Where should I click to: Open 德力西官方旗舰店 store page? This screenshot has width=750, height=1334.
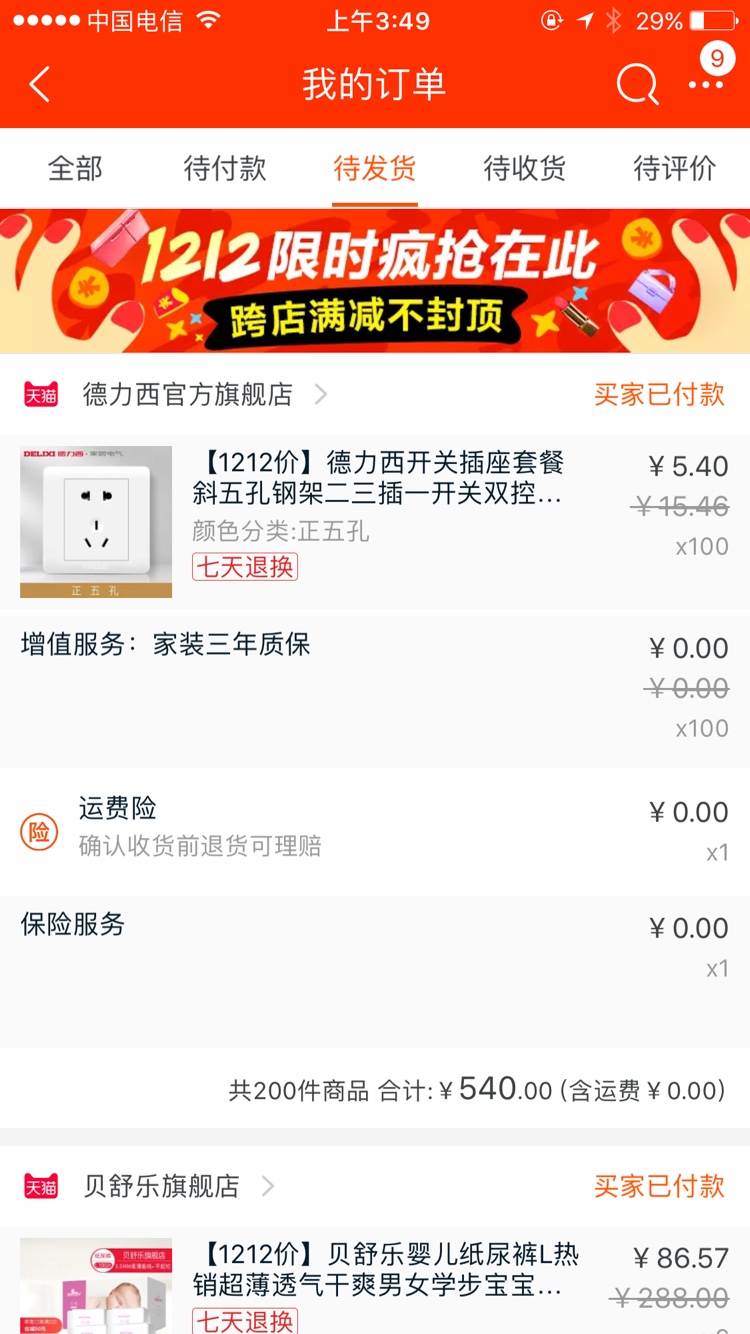point(188,395)
